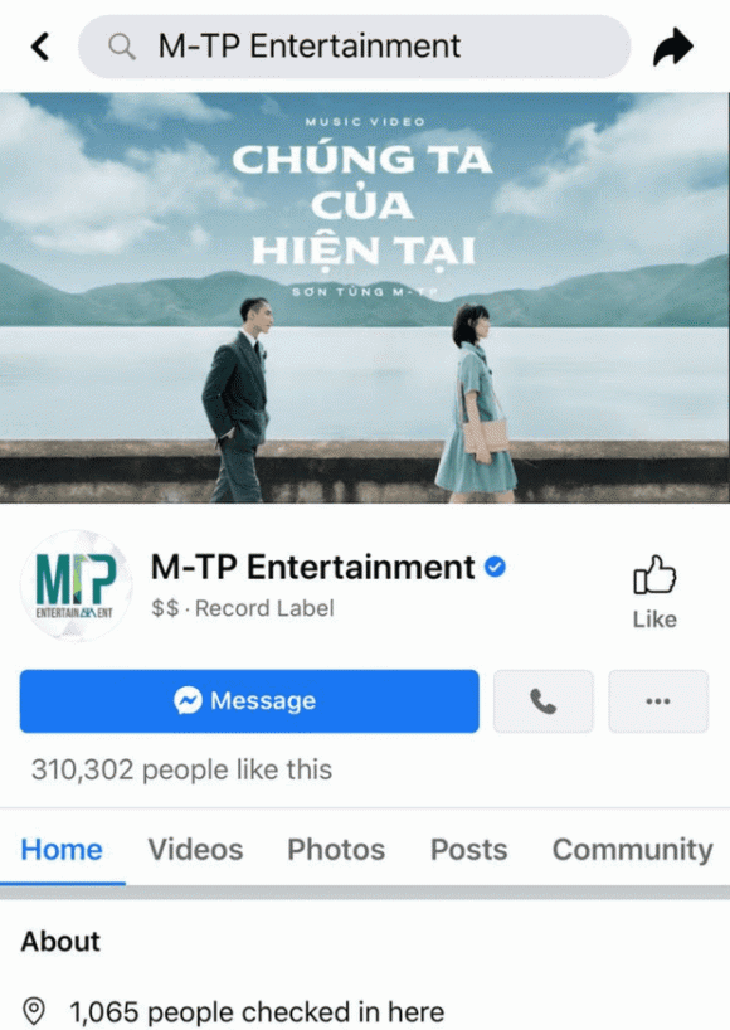Call the page using the phone button

tap(543, 701)
